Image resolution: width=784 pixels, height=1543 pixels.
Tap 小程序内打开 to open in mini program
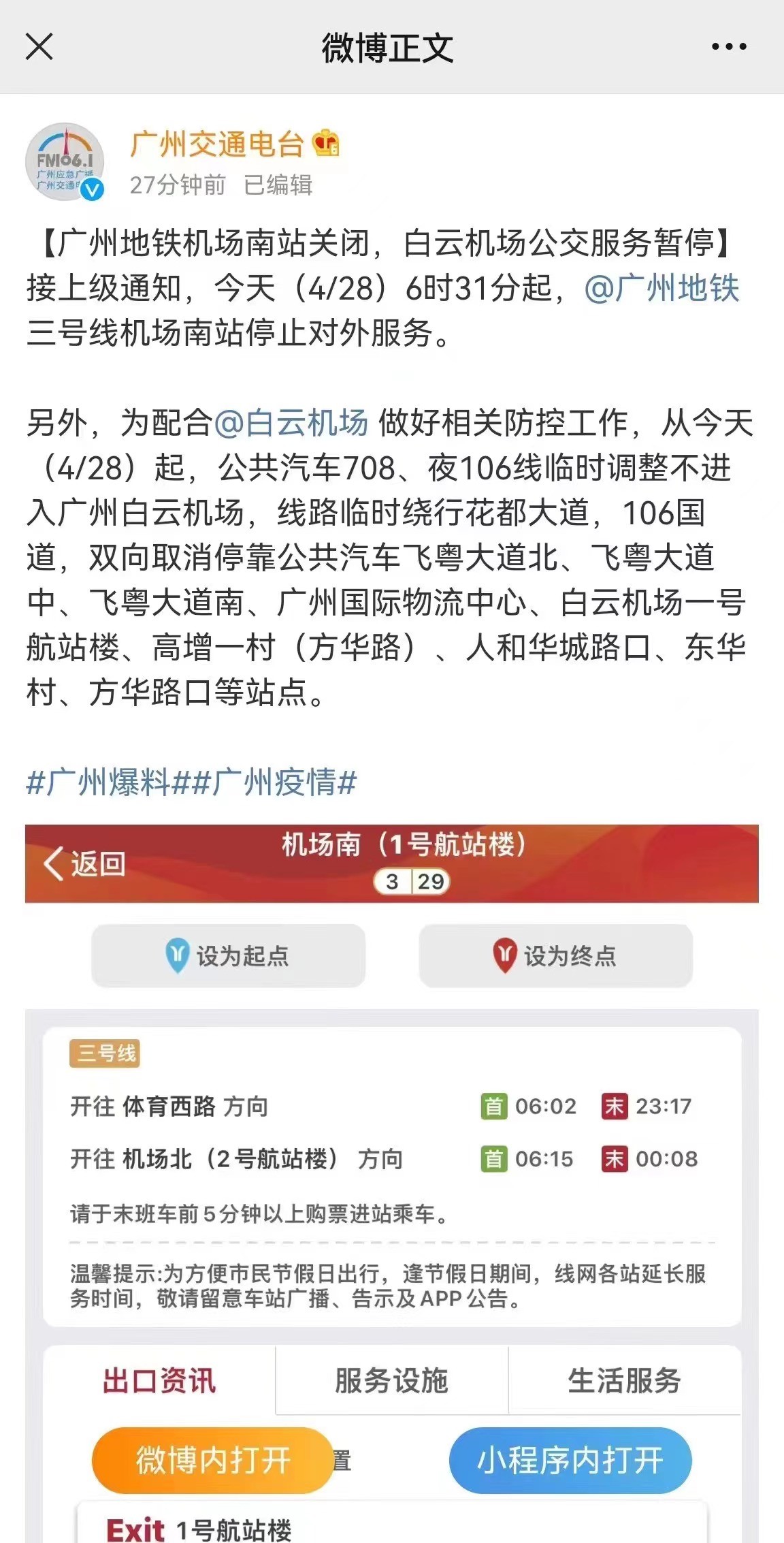click(x=570, y=1460)
